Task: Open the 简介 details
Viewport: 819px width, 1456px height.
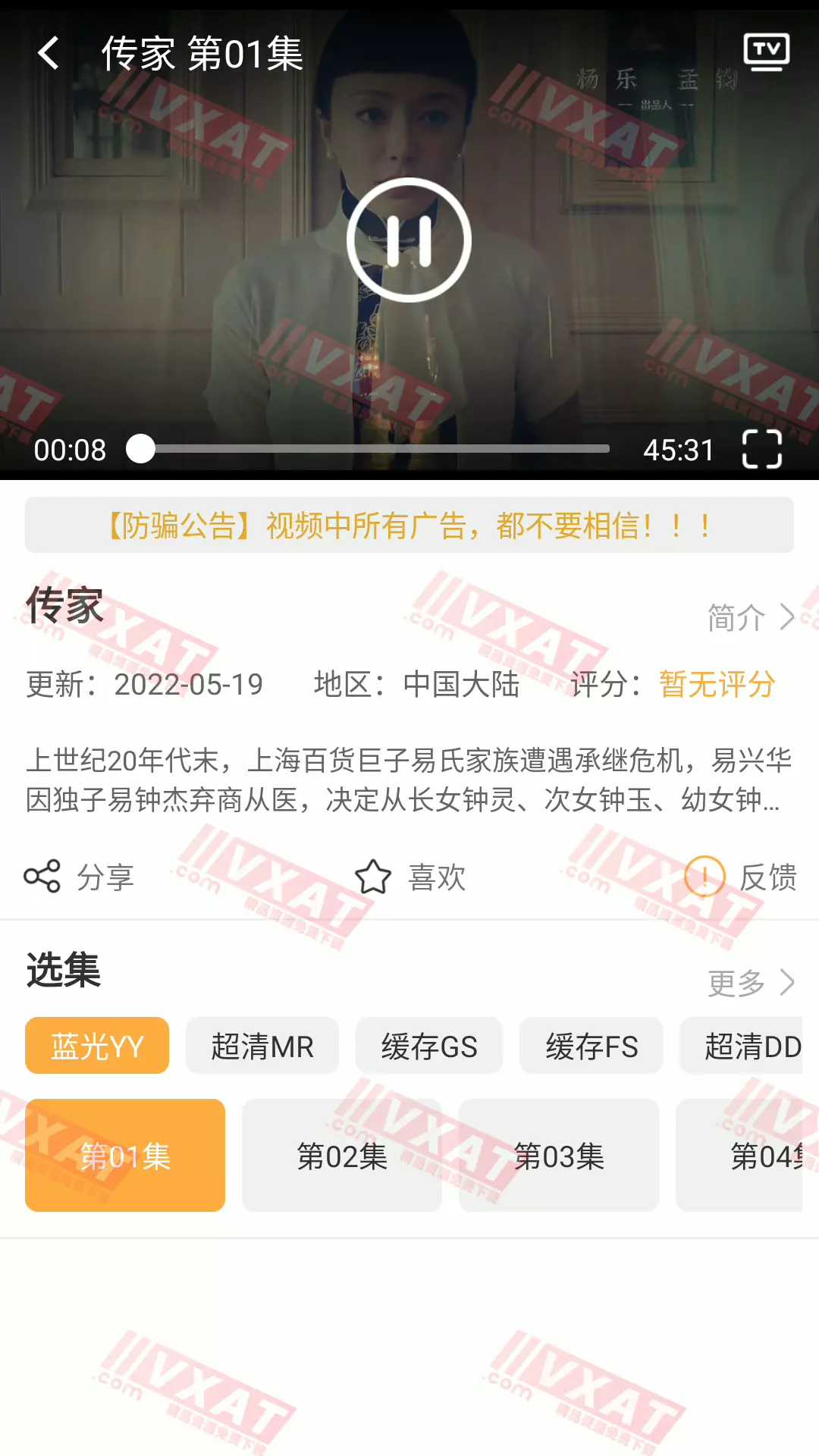Action: click(750, 617)
